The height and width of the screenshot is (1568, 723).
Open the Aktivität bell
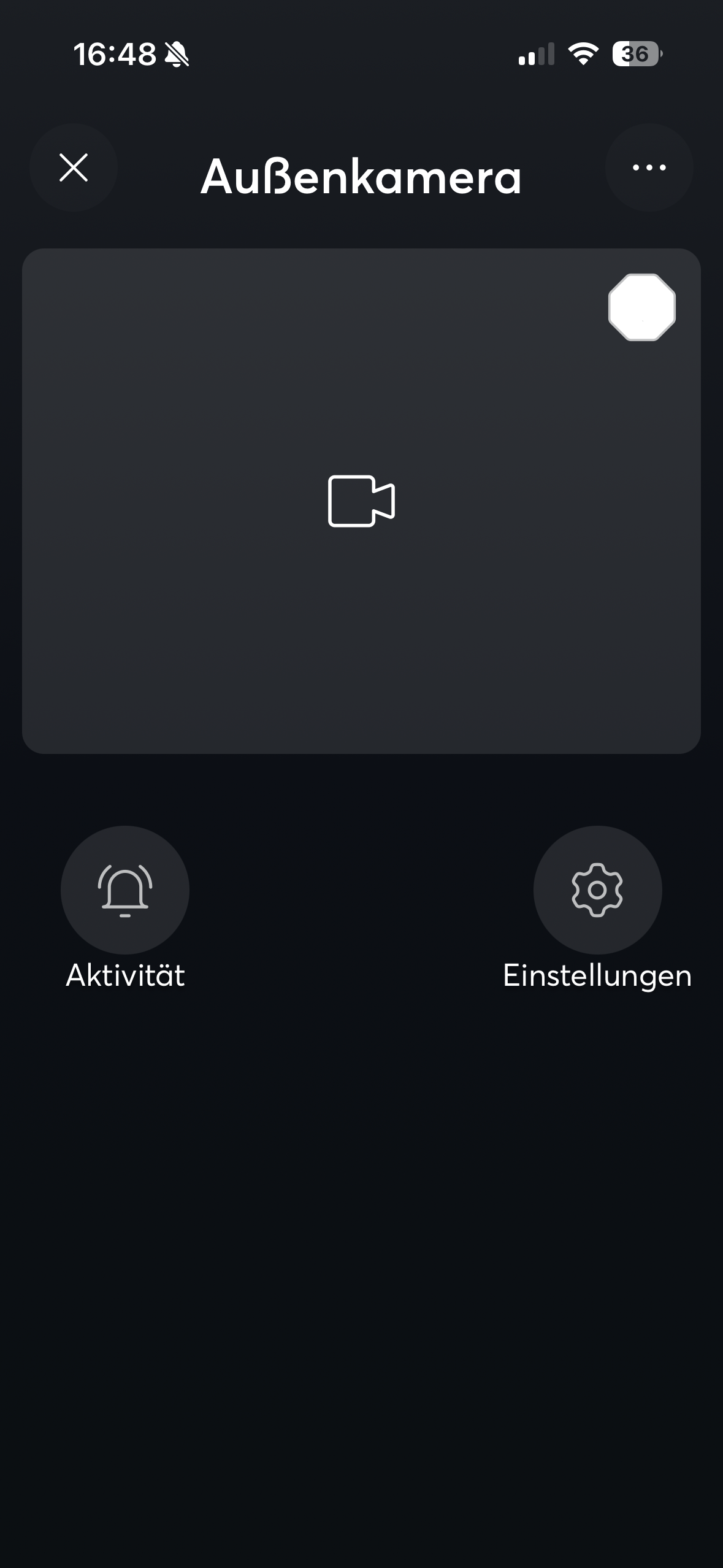click(x=125, y=890)
